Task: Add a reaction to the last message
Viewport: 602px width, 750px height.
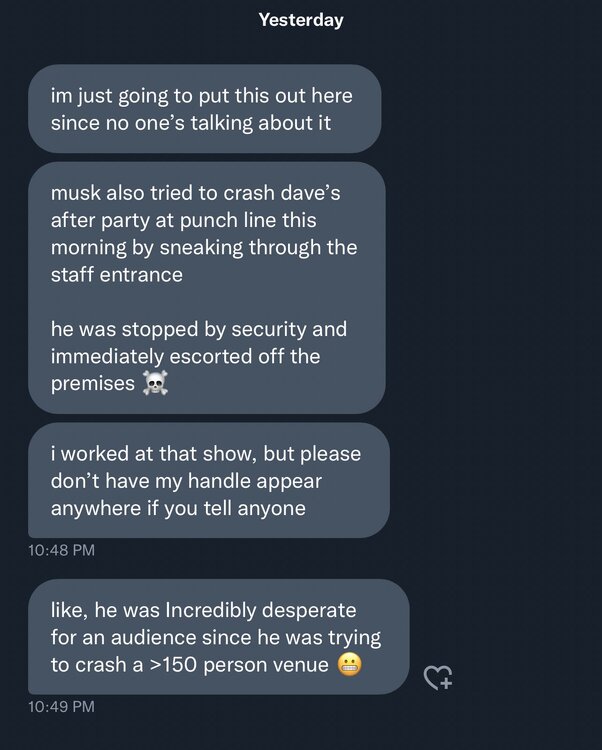Action: point(438,677)
